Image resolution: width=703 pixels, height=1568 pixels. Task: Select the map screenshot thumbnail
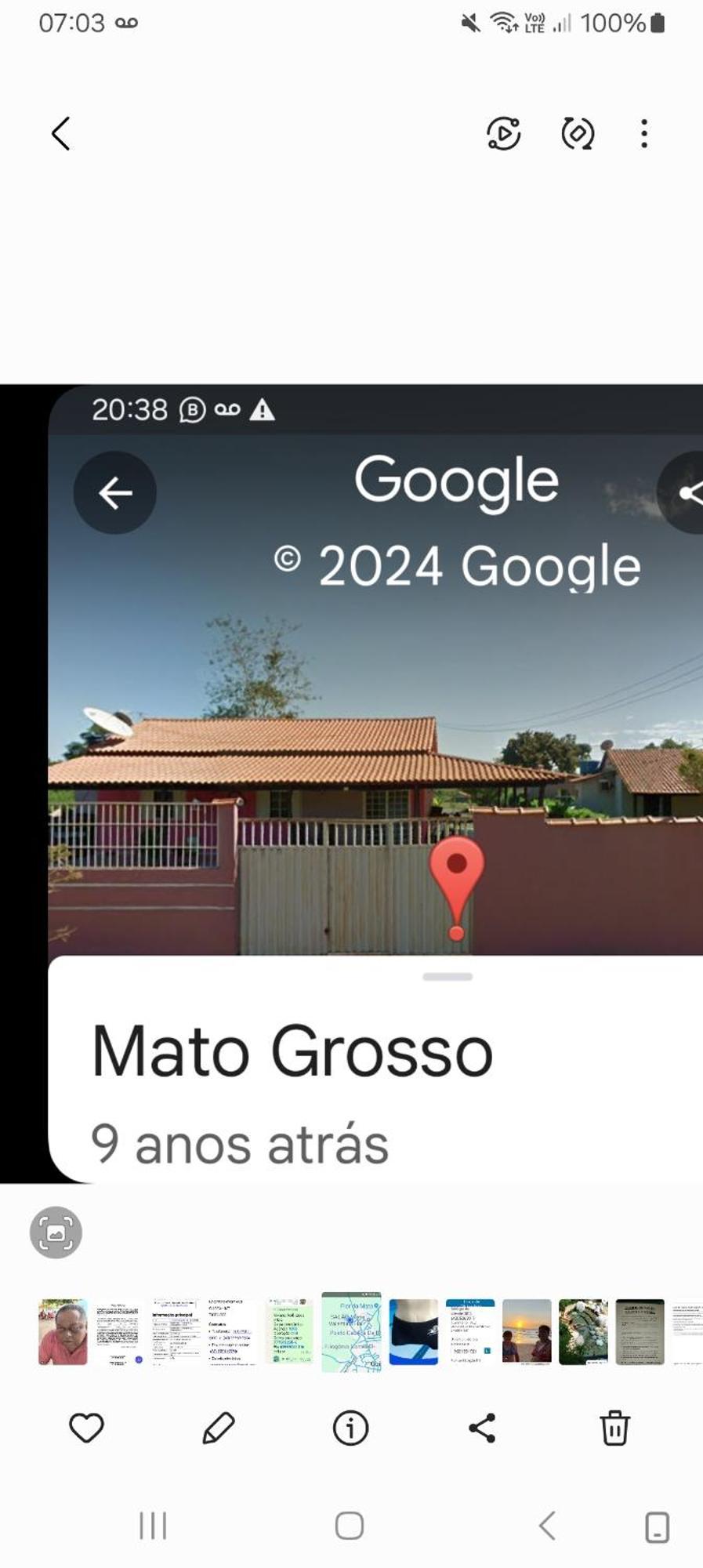pyautogui.click(x=351, y=1332)
